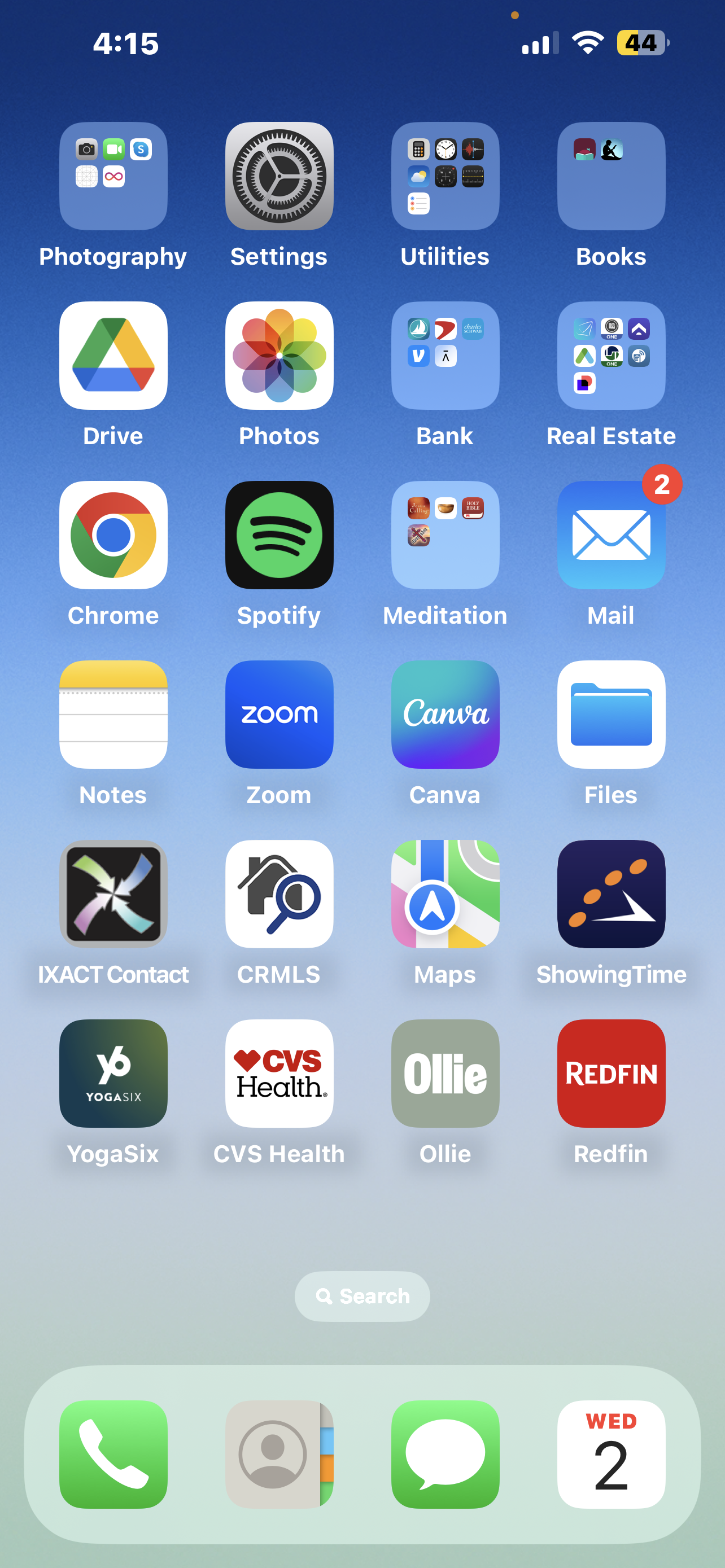Open Mail with 2 unread
Viewport: 725px width, 1568px height.
(x=611, y=535)
